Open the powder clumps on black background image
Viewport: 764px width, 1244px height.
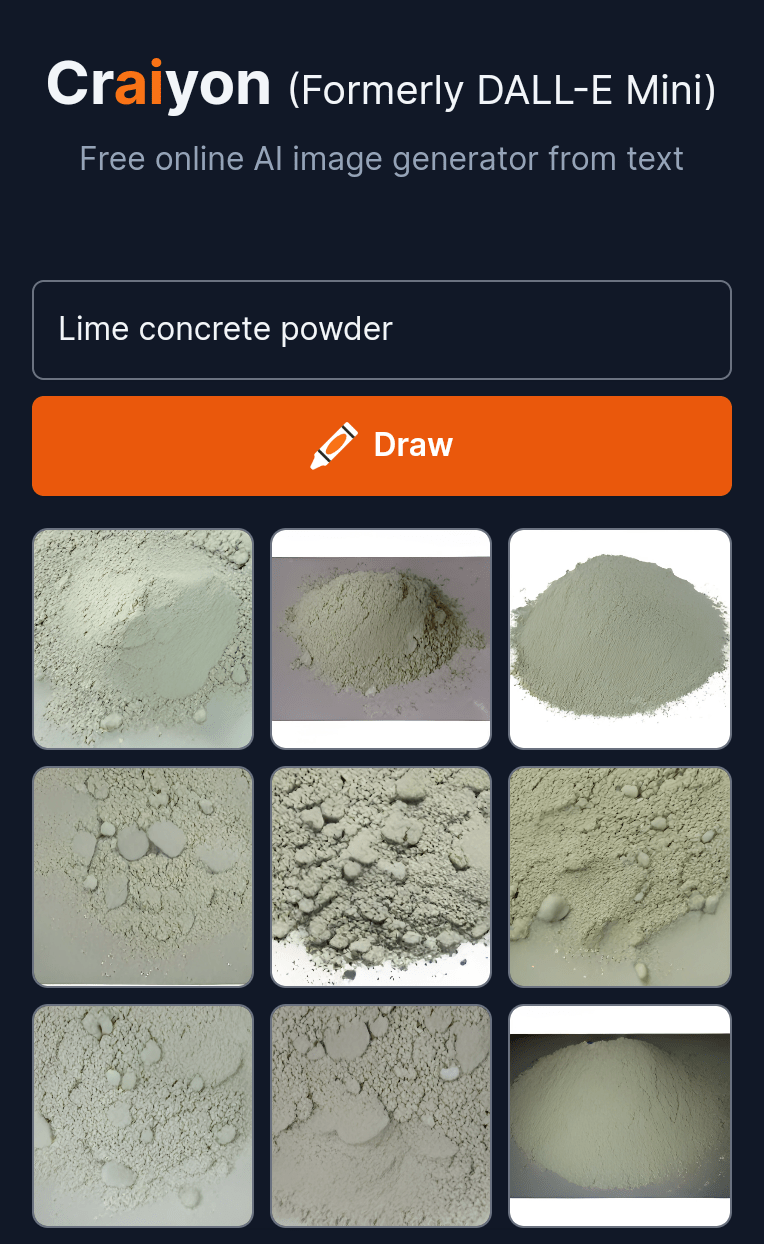381,877
